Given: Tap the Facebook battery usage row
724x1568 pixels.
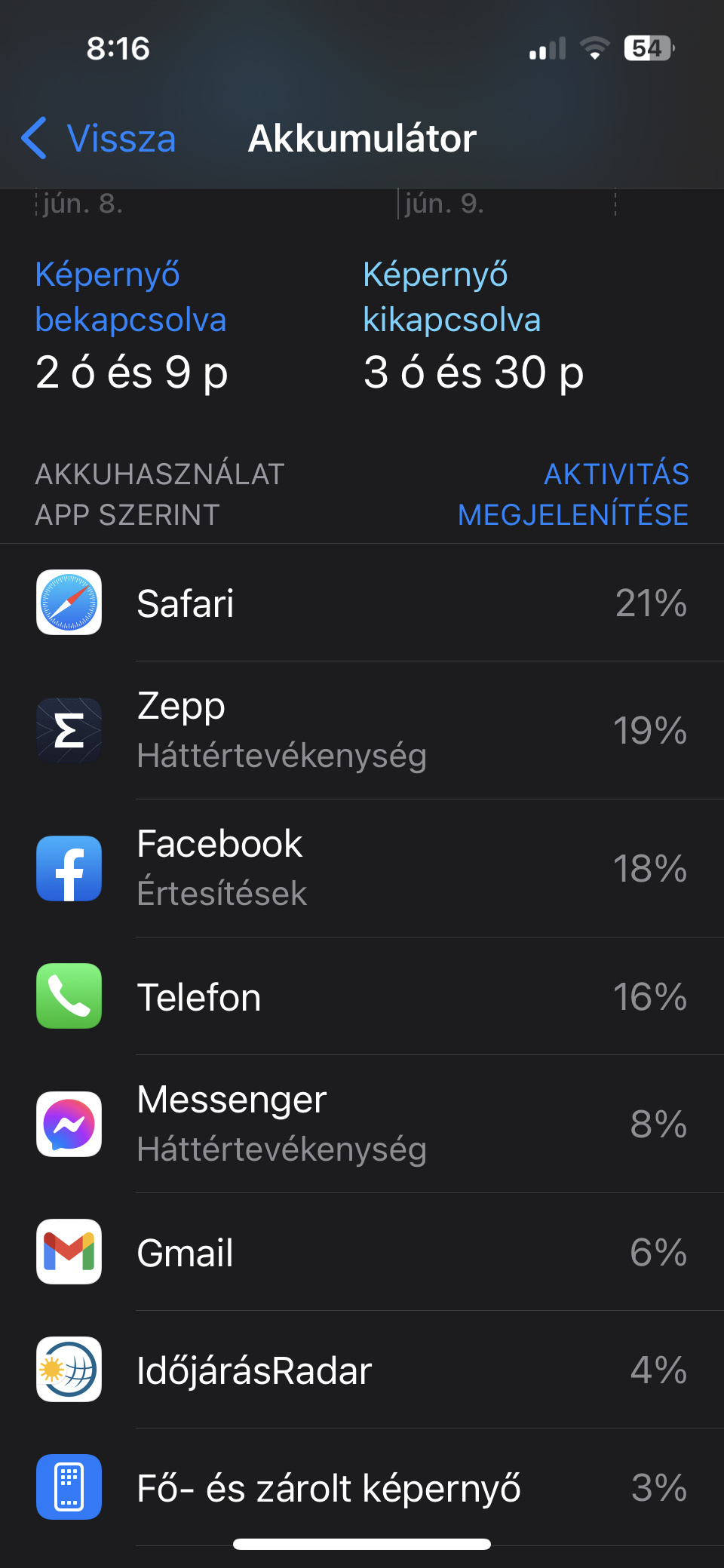Looking at the screenshot, I should [x=362, y=868].
